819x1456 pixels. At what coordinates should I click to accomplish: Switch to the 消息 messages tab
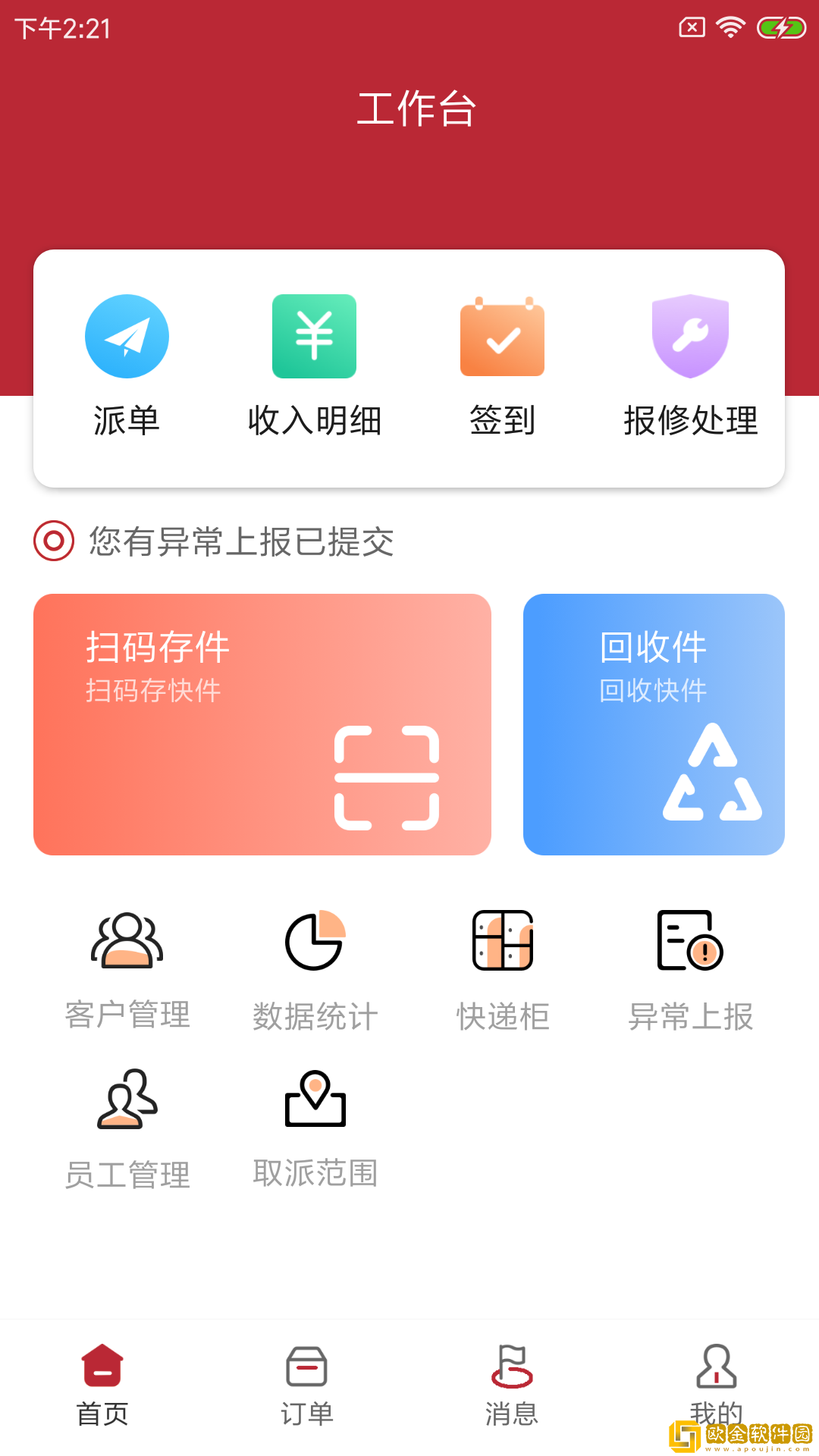click(512, 1384)
